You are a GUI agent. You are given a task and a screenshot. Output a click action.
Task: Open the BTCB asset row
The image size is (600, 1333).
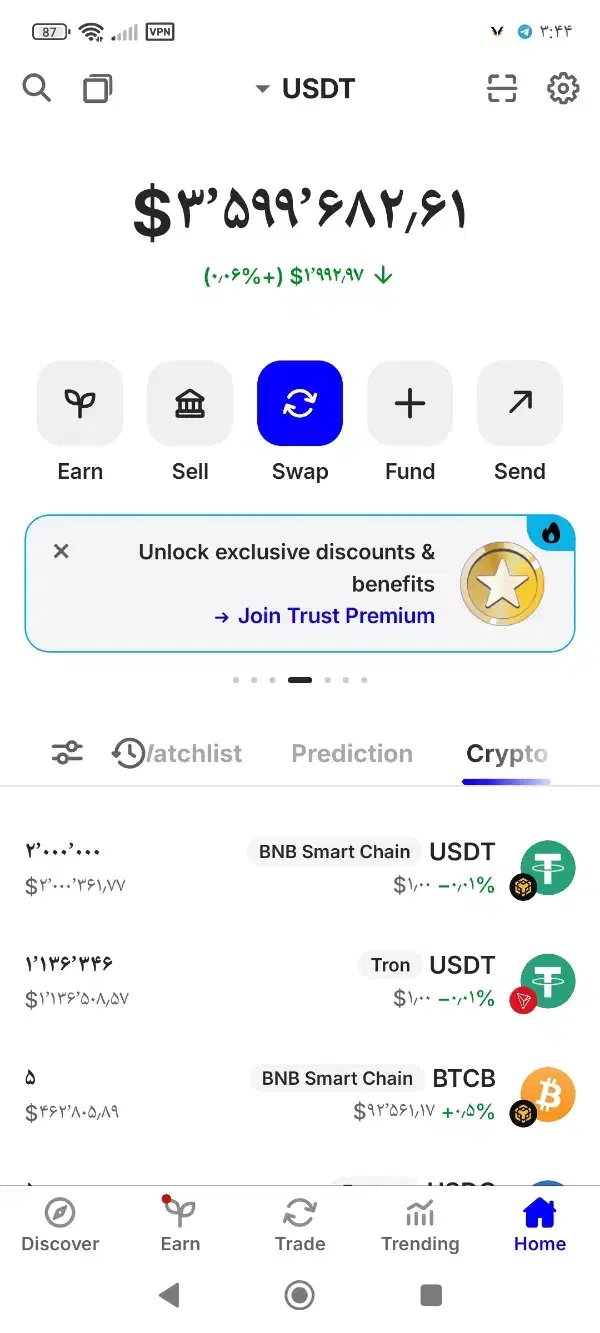300,1093
